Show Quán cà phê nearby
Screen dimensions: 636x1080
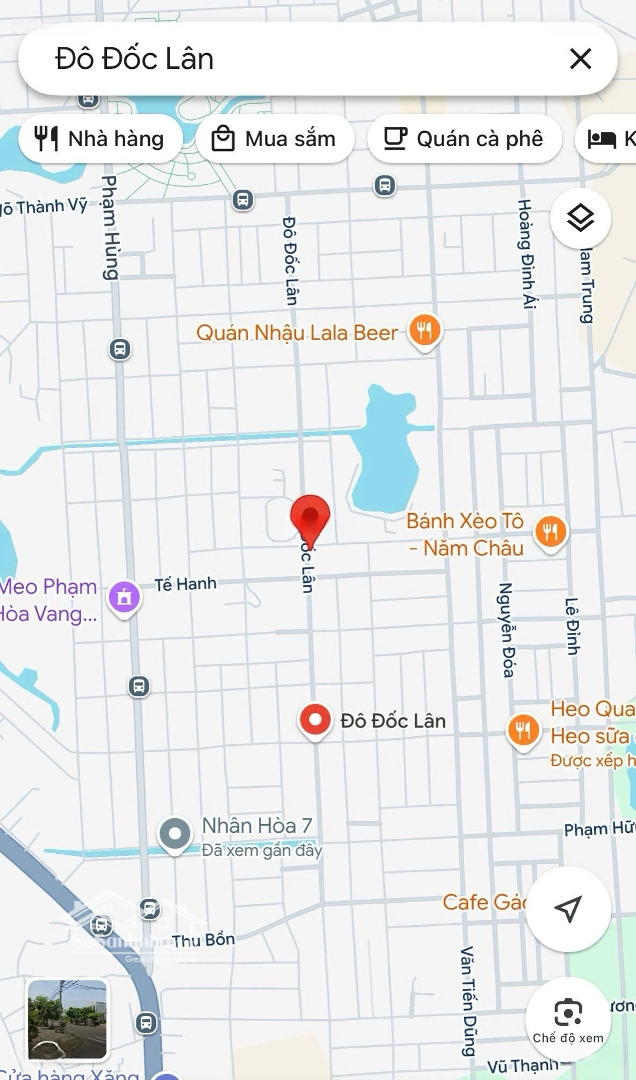(x=465, y=139)
